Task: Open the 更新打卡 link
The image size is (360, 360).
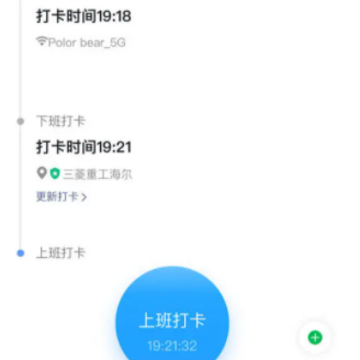Action: click(61, 197)
